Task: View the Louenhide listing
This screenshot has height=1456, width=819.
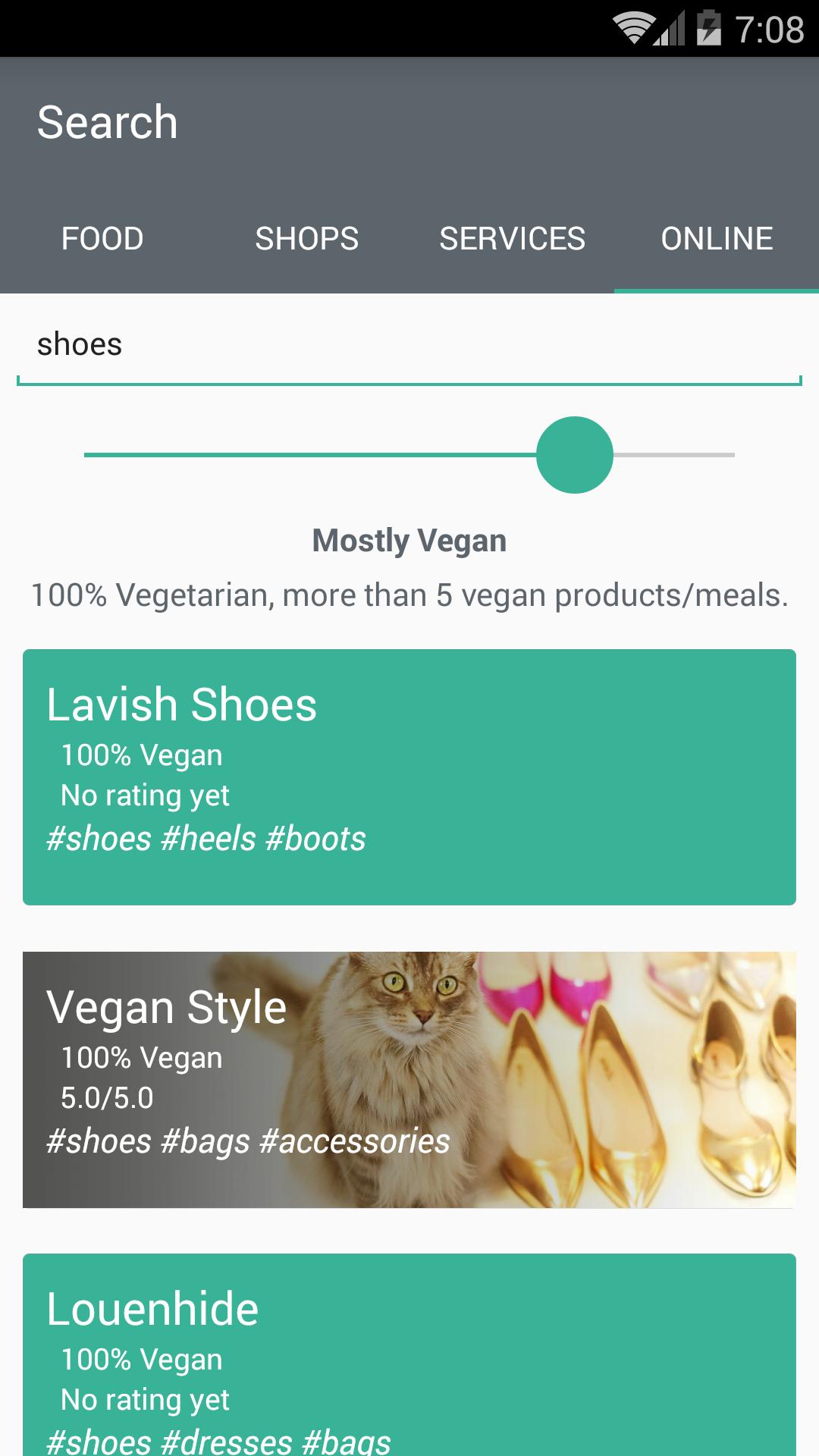Action: point(409,1357)
